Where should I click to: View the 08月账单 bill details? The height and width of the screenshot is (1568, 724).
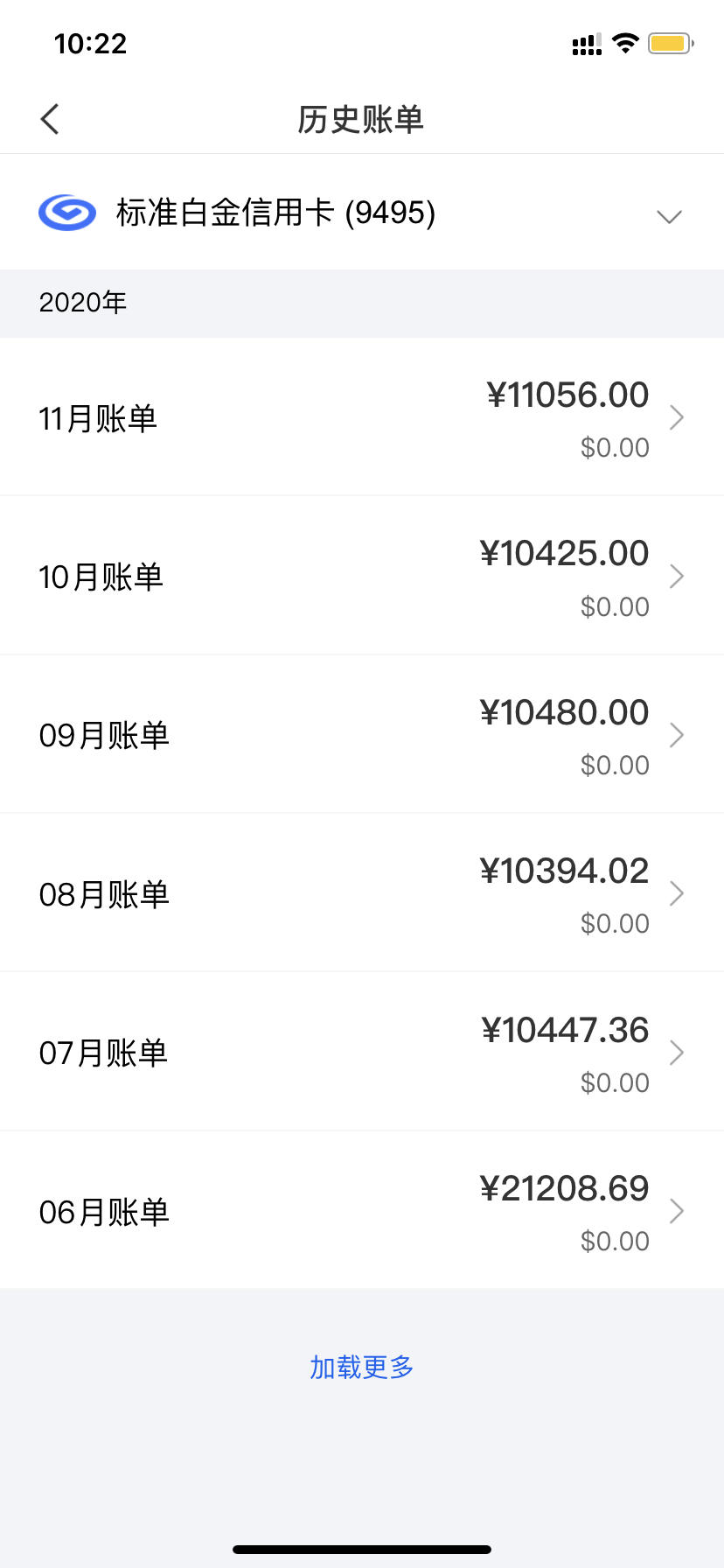[362, 892]
